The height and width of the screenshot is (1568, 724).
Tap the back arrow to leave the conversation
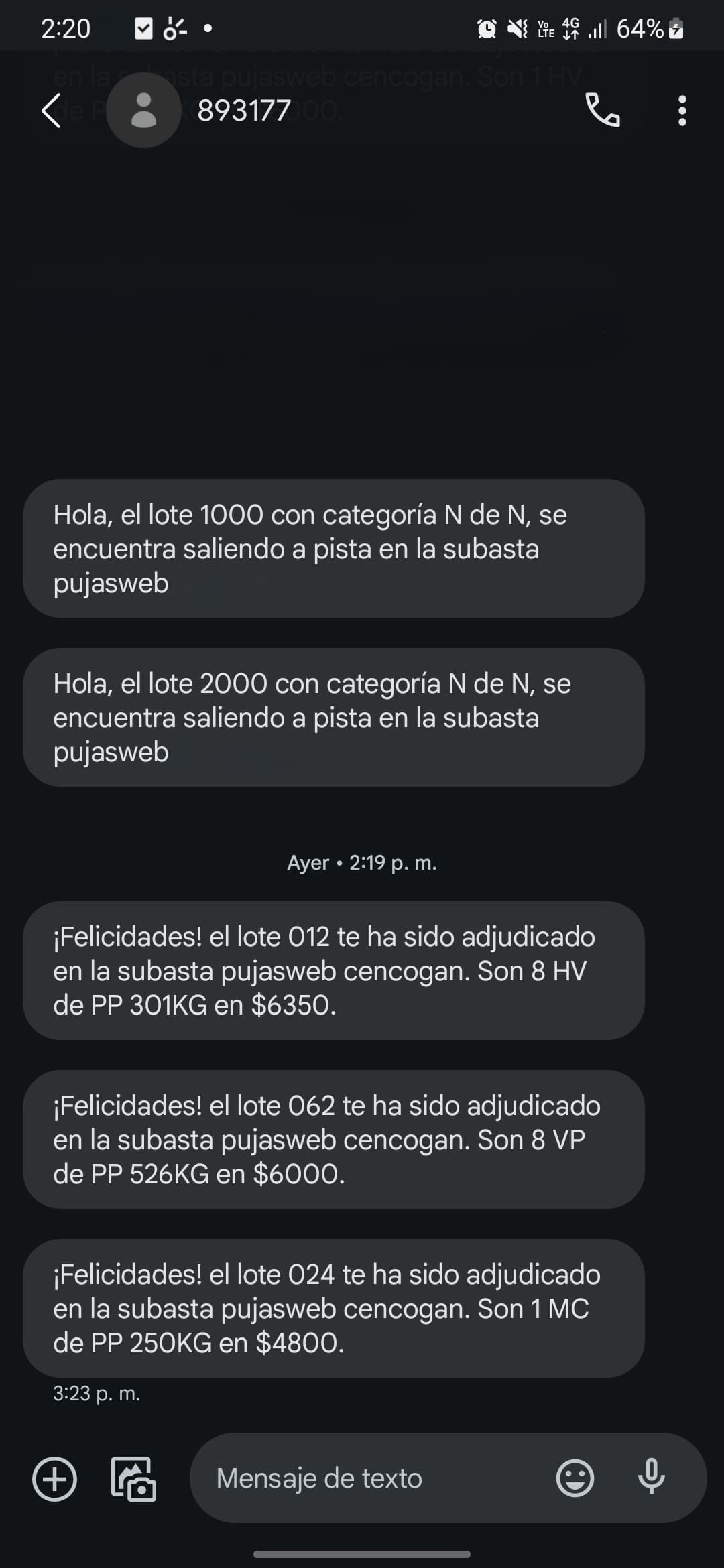coord(51,113)
